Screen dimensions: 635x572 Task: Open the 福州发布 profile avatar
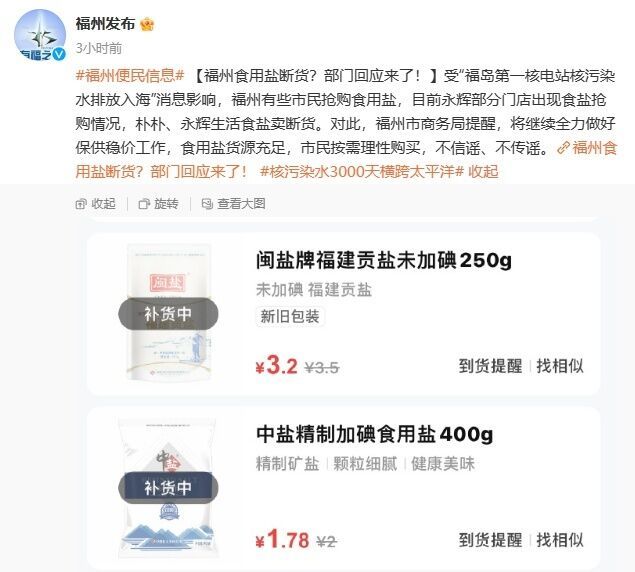pos(40,36)
